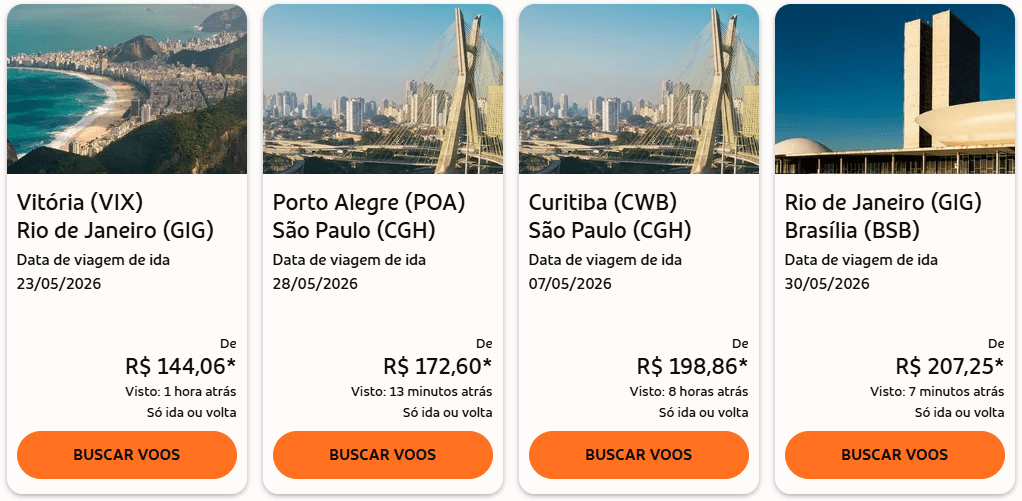Search flights from Vitória to Rio de Janeiro
This screenshot has width=1022, height=501.
pyautogui.click(x=127, y=455)
